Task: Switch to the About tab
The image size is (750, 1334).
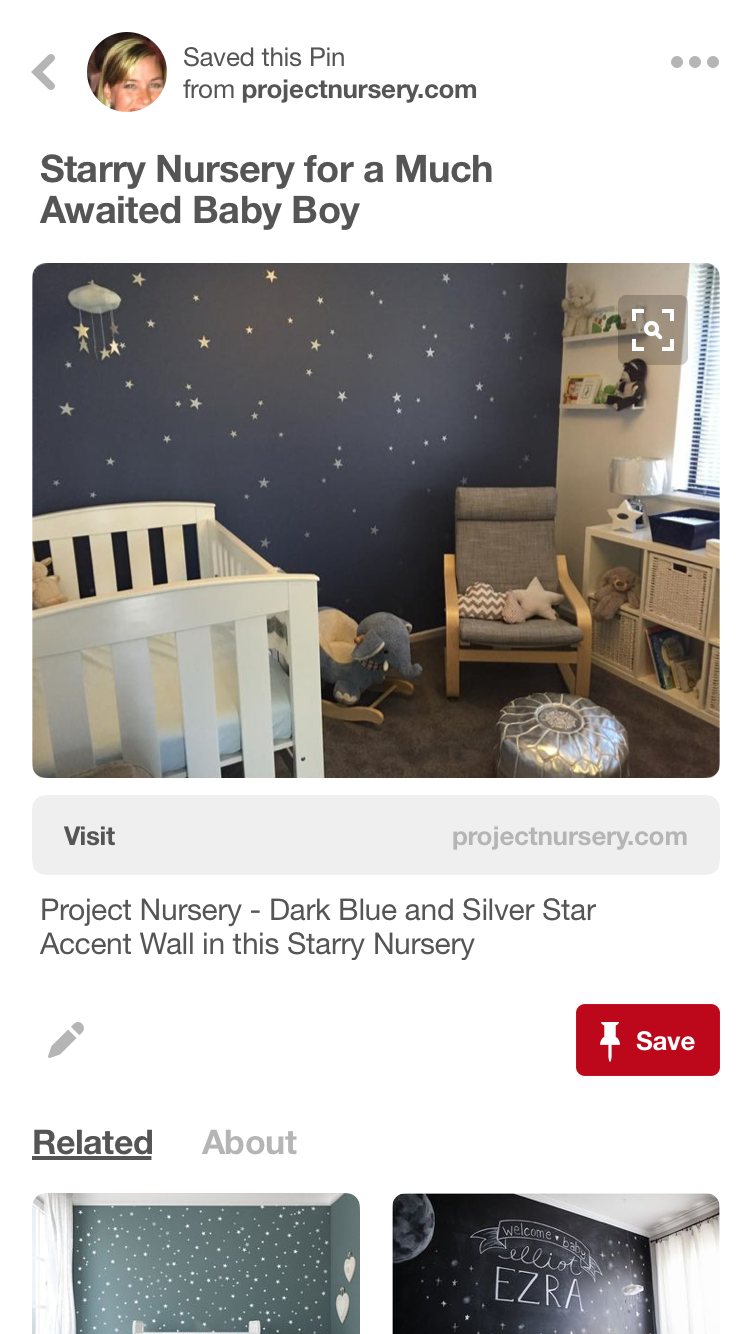Action: [250, 1142]
